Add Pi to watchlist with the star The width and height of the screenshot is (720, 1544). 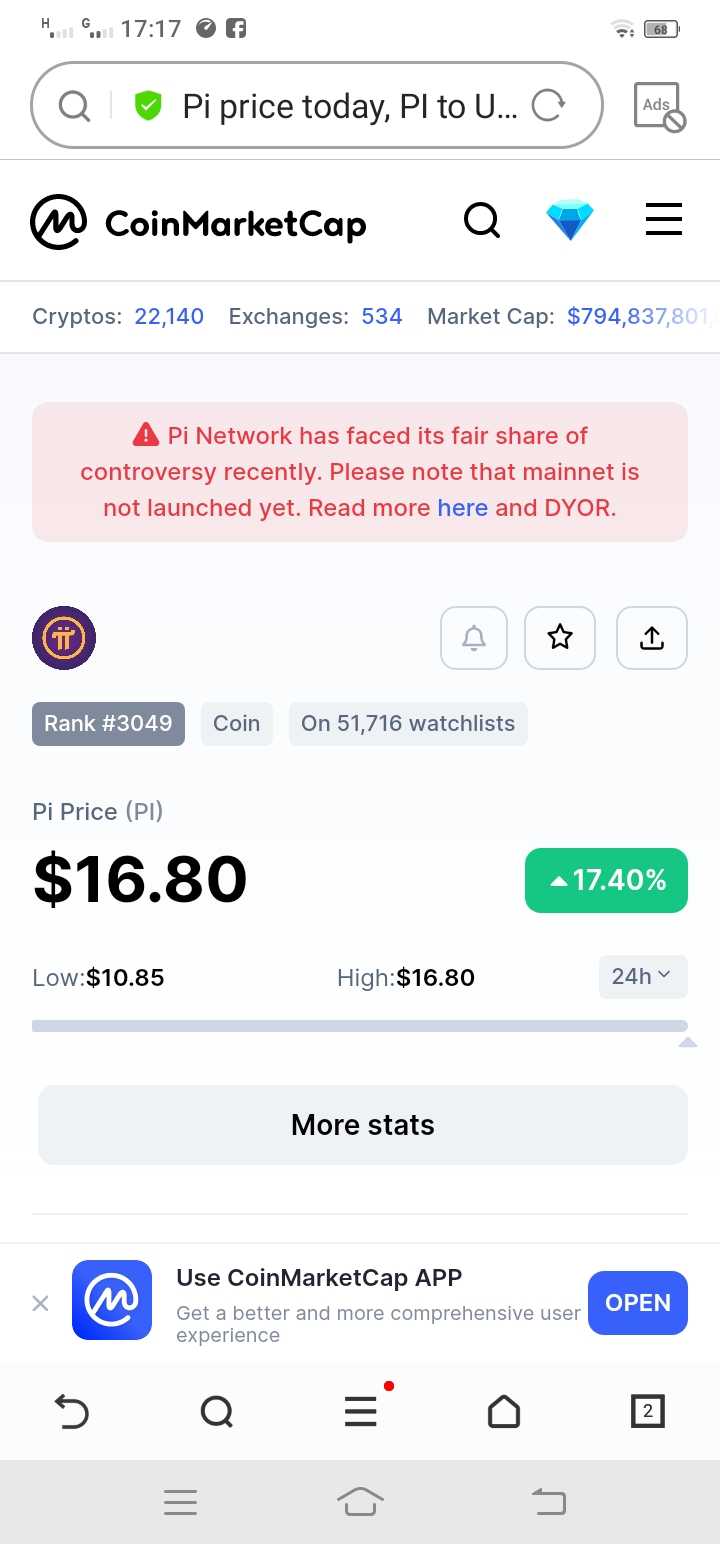560,638
